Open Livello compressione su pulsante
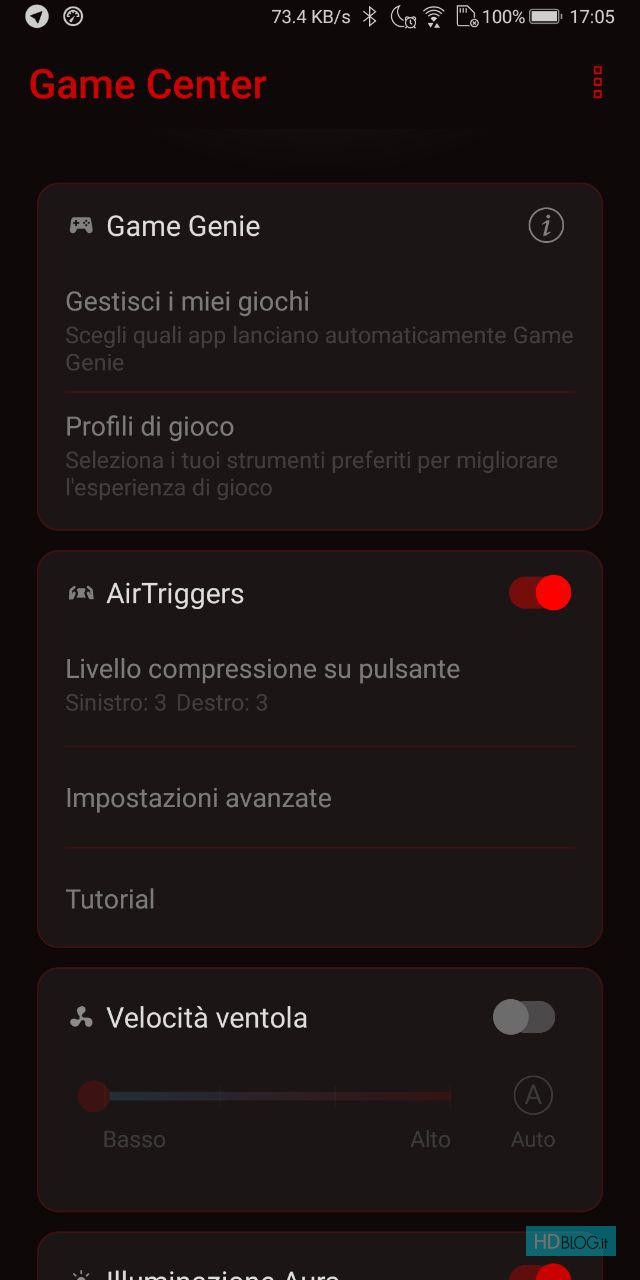The height and width of the screenshot is (1280, 640). pyautogui.click(x=319, y=684)
